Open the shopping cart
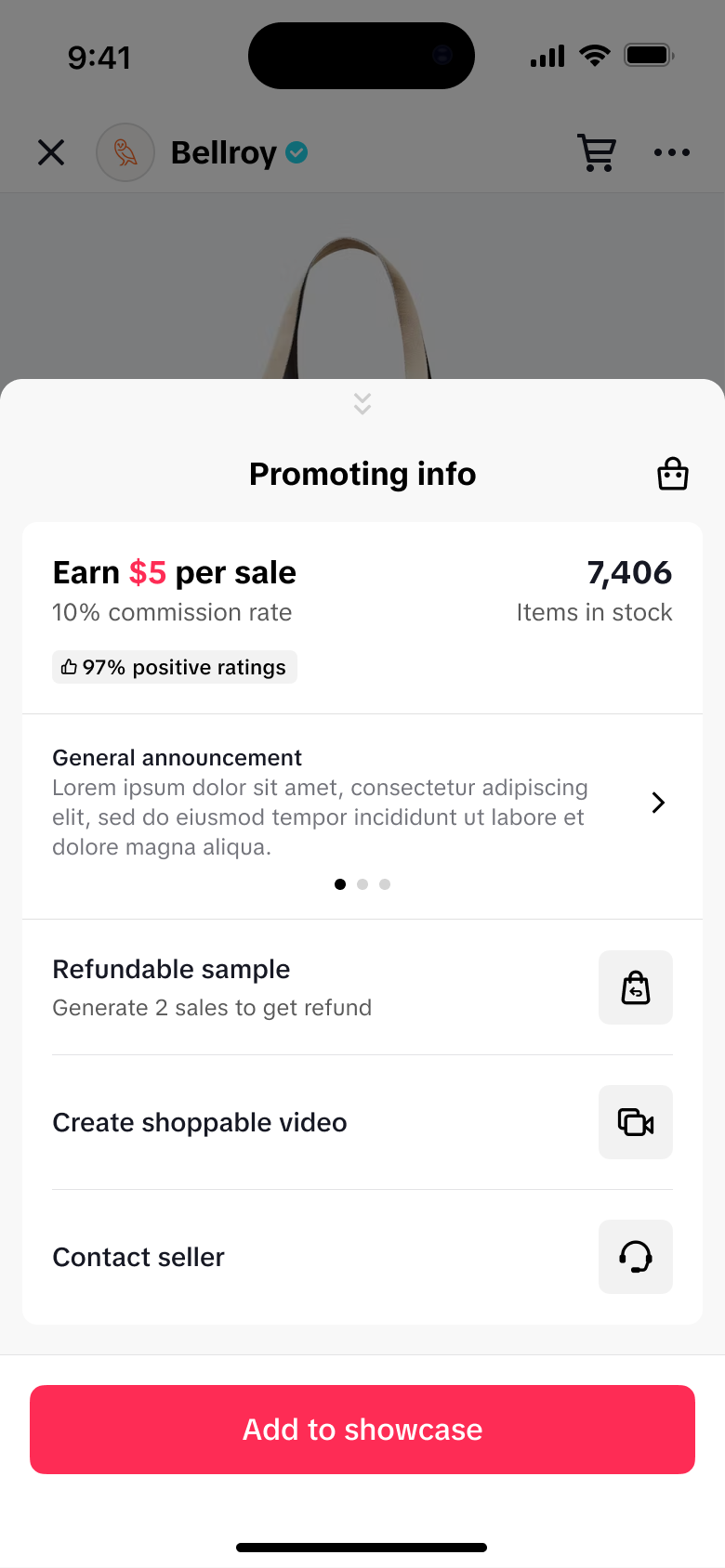725x1568 pixels. [597, 152]
